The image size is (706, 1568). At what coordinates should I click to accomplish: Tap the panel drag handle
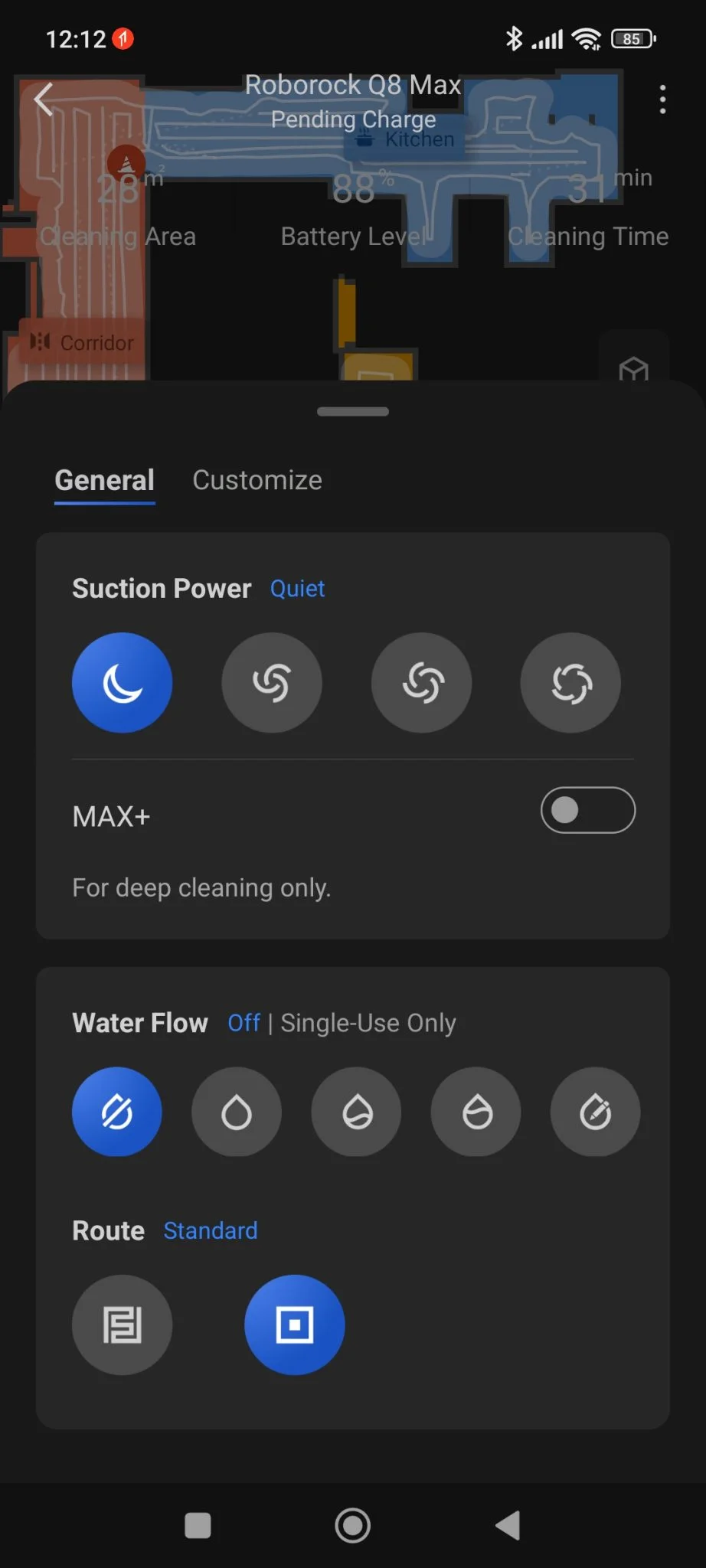353,412
